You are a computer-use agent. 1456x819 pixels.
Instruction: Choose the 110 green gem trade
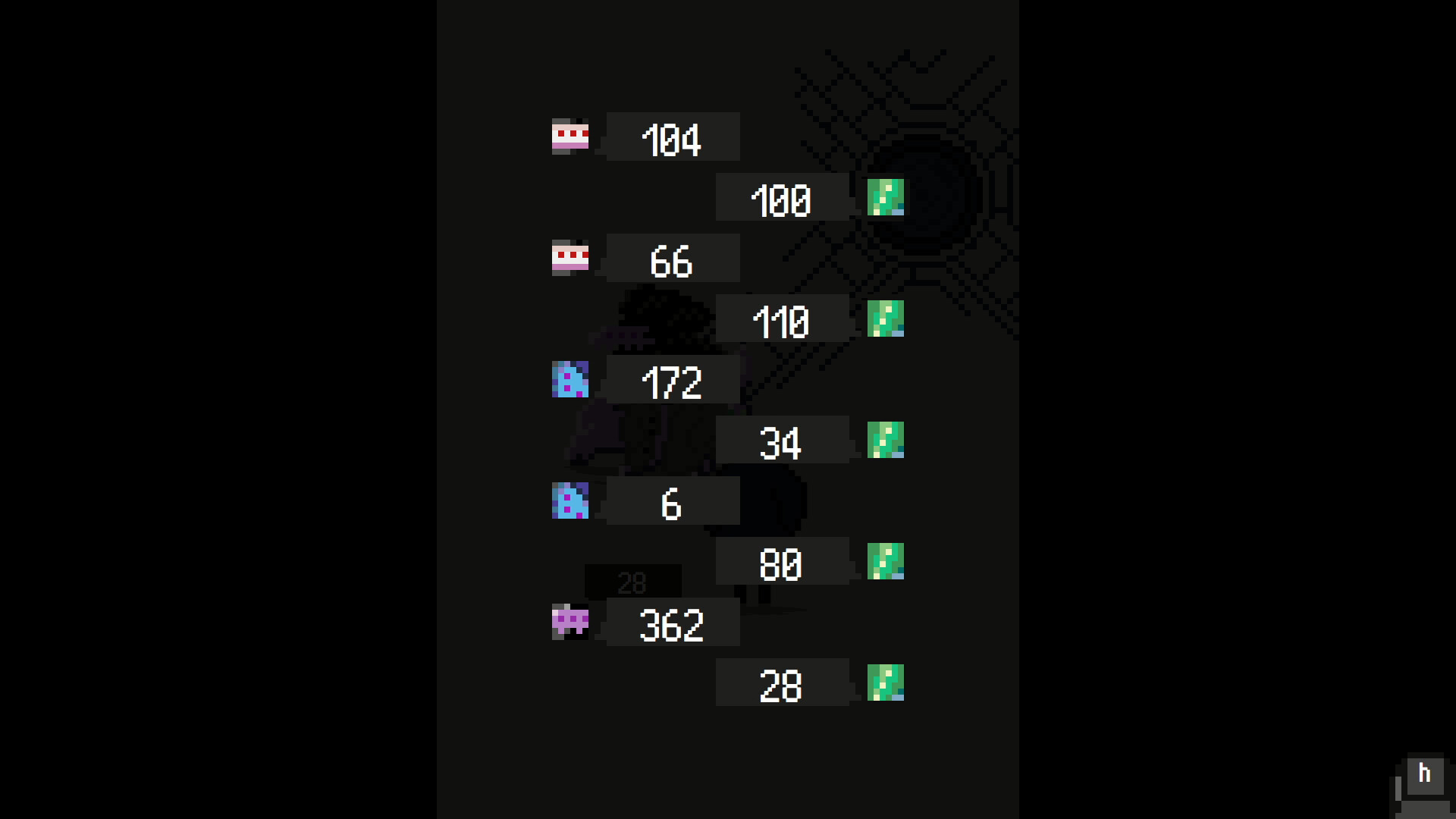(x=782, y=319)
